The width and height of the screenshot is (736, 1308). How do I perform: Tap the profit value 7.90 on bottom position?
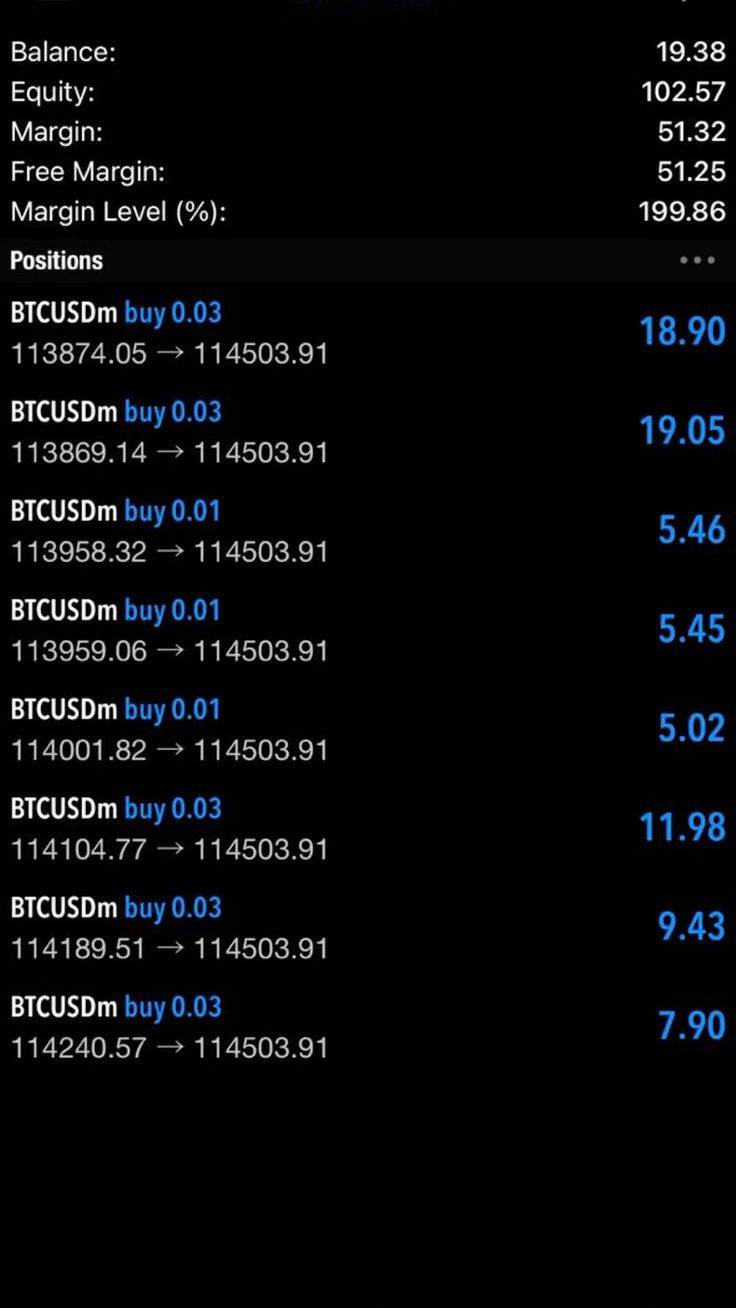tap(690, 1026)
